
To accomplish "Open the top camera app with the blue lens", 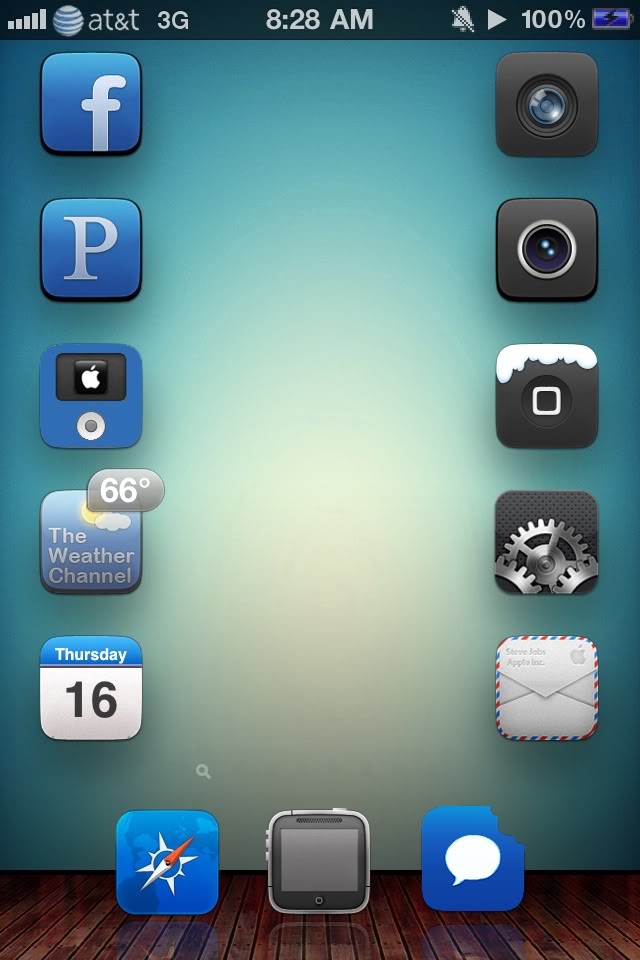I will [547, 104].
